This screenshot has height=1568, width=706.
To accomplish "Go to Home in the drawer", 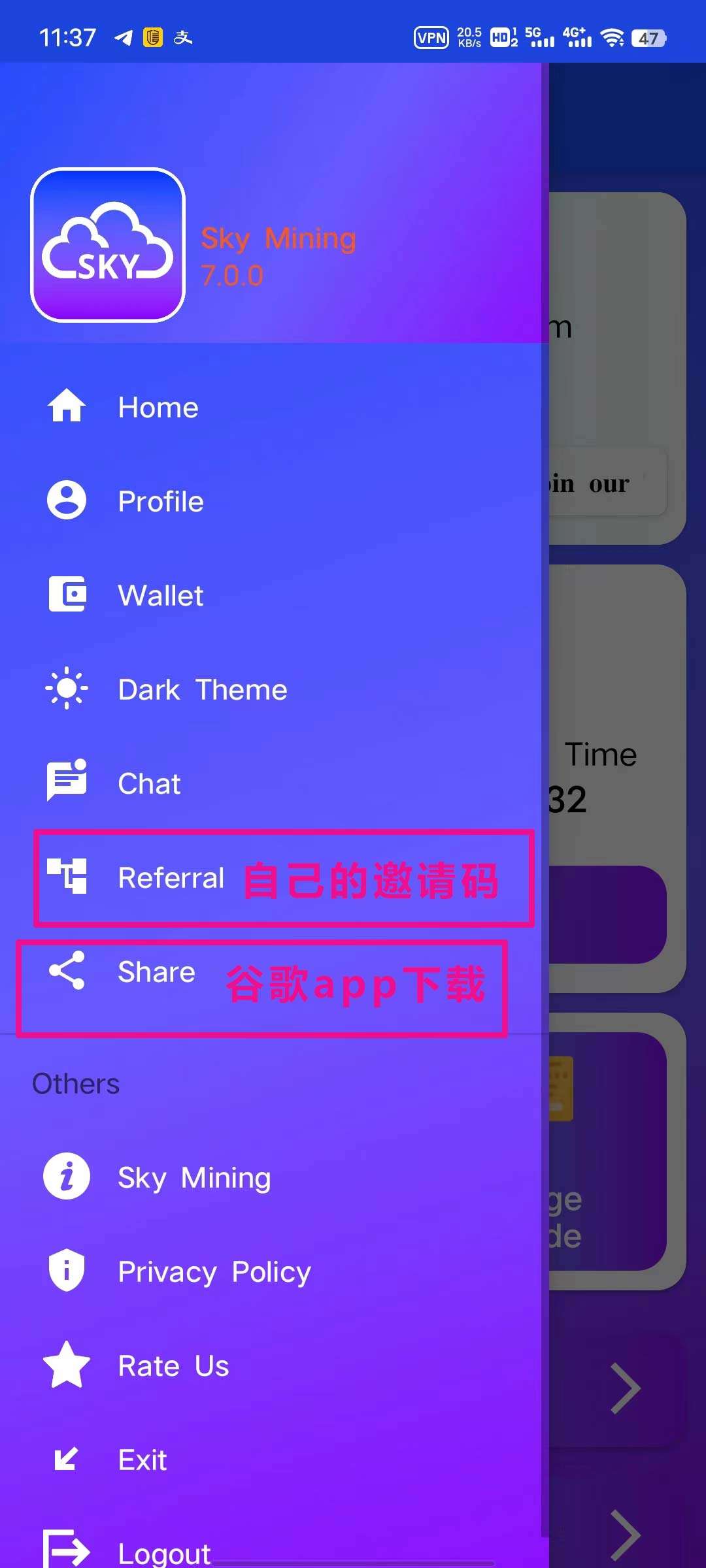I will pos(158,408).
